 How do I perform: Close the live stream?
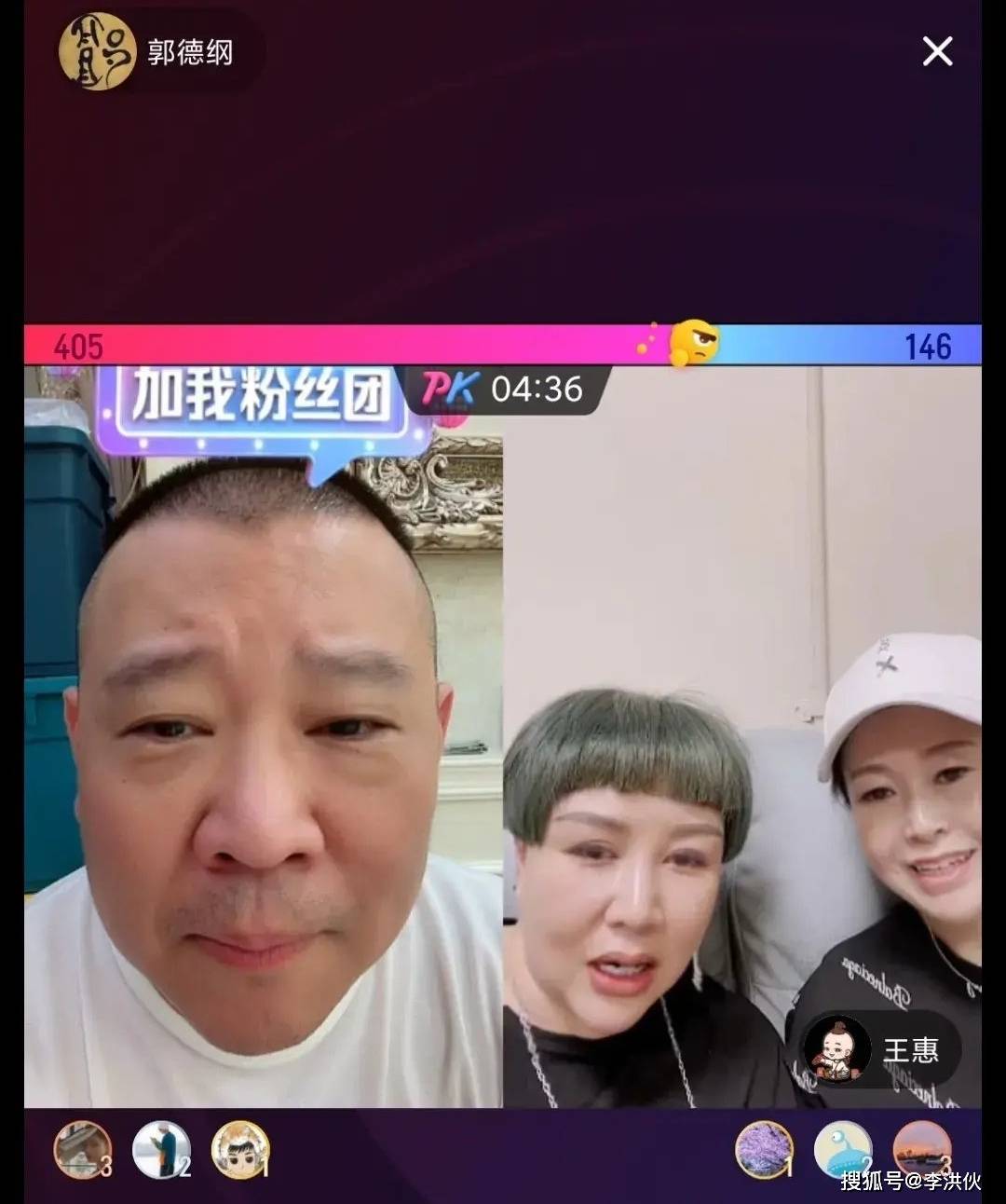coord(937,51)
